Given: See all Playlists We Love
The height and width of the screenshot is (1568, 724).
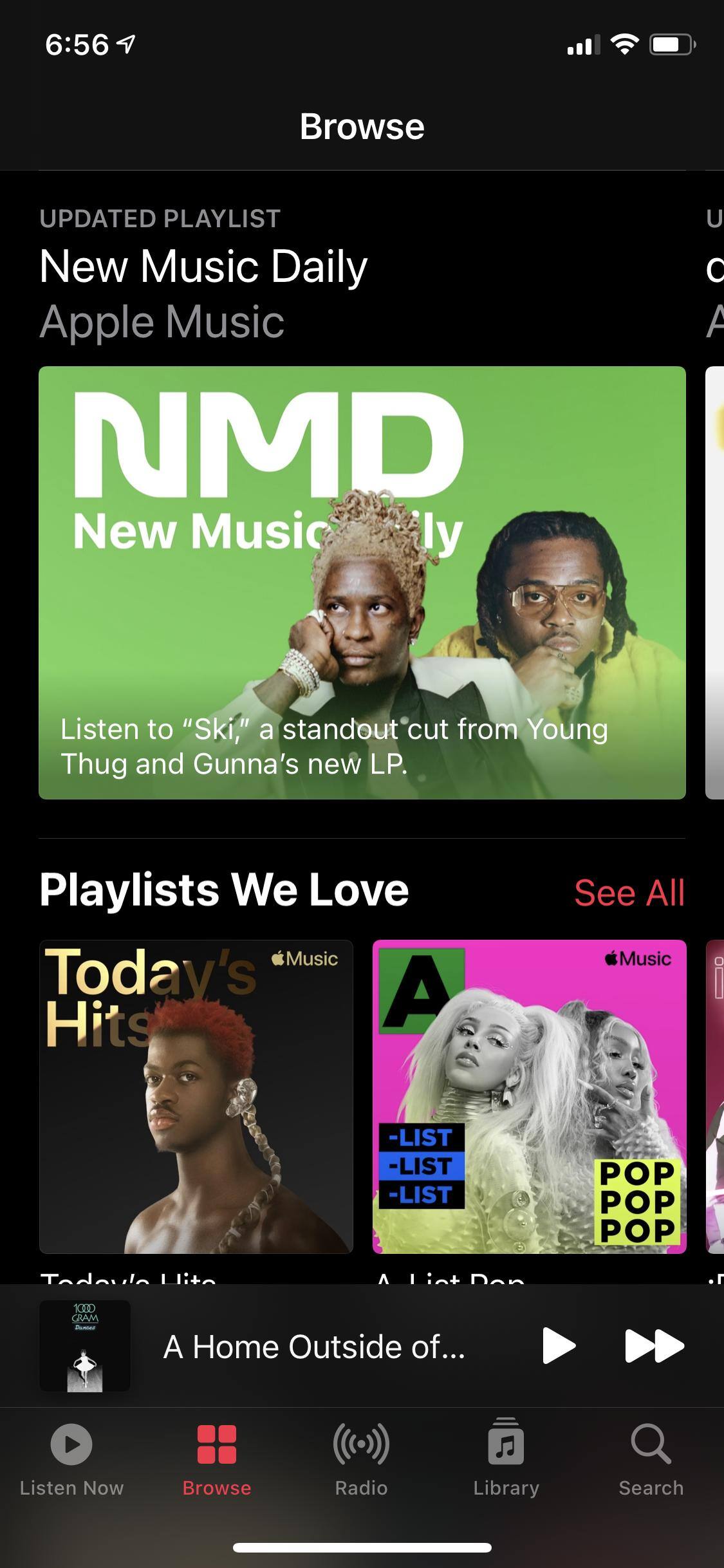Looking at the screenshot, I should tap(629, 893).
